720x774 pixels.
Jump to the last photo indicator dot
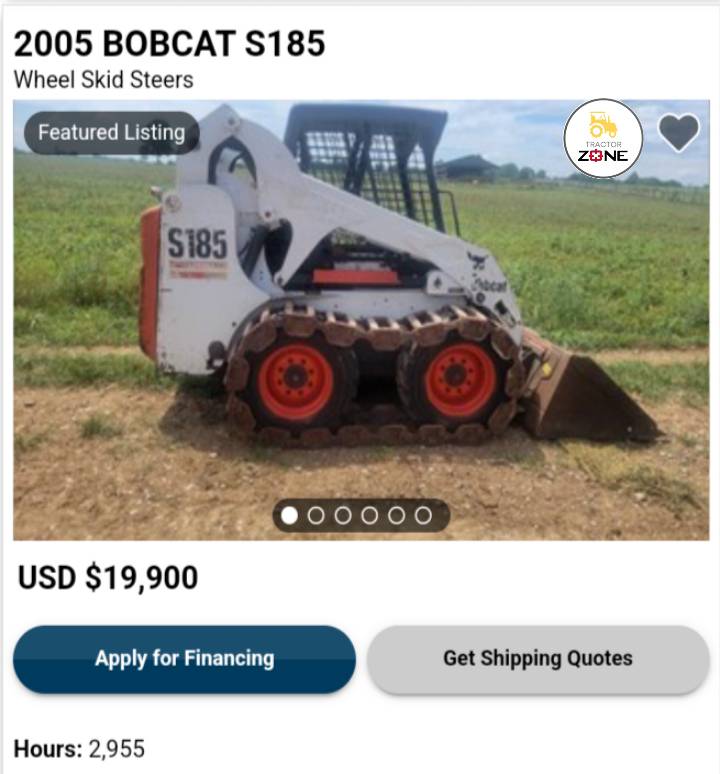point(423,515)
